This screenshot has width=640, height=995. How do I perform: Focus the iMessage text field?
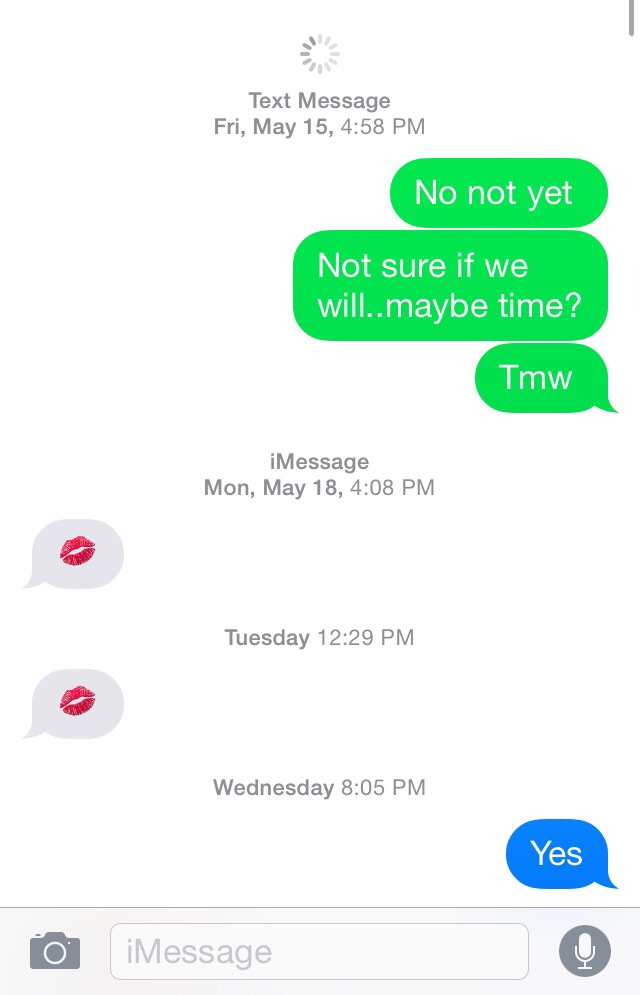pos(318,951)
